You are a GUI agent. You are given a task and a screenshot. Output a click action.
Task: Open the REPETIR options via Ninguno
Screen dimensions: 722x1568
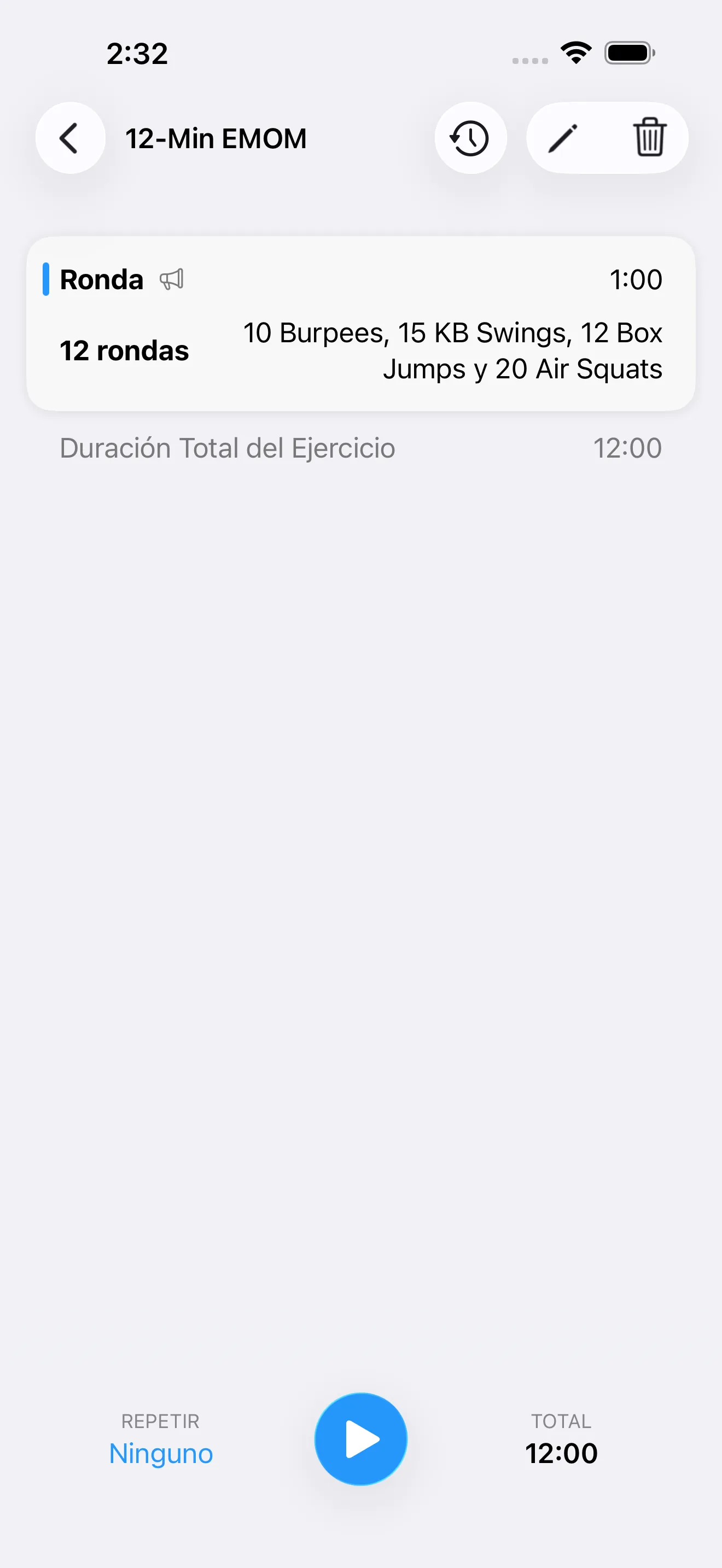pos(160,1454)
